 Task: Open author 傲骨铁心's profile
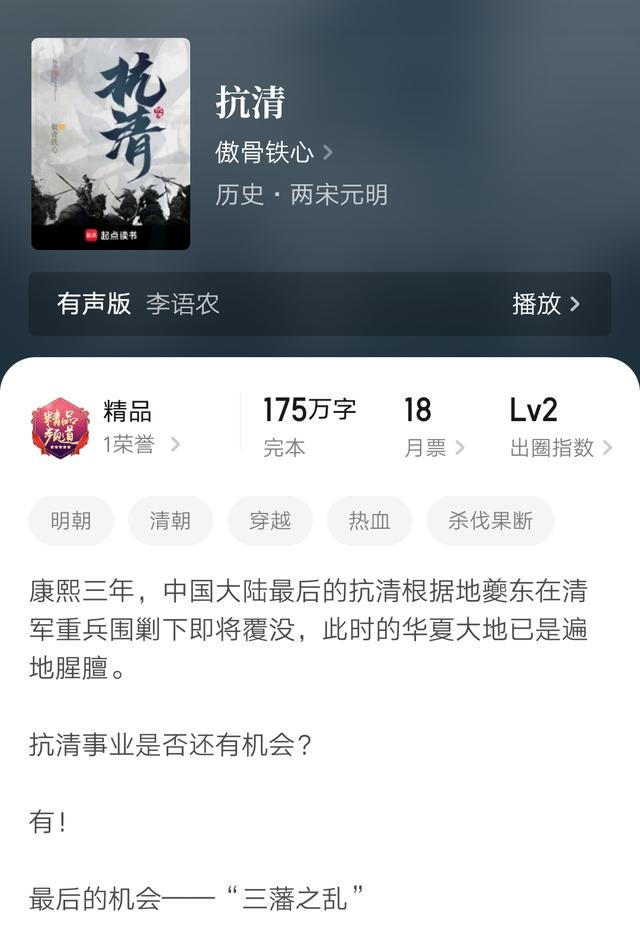[x=273, y=152]
